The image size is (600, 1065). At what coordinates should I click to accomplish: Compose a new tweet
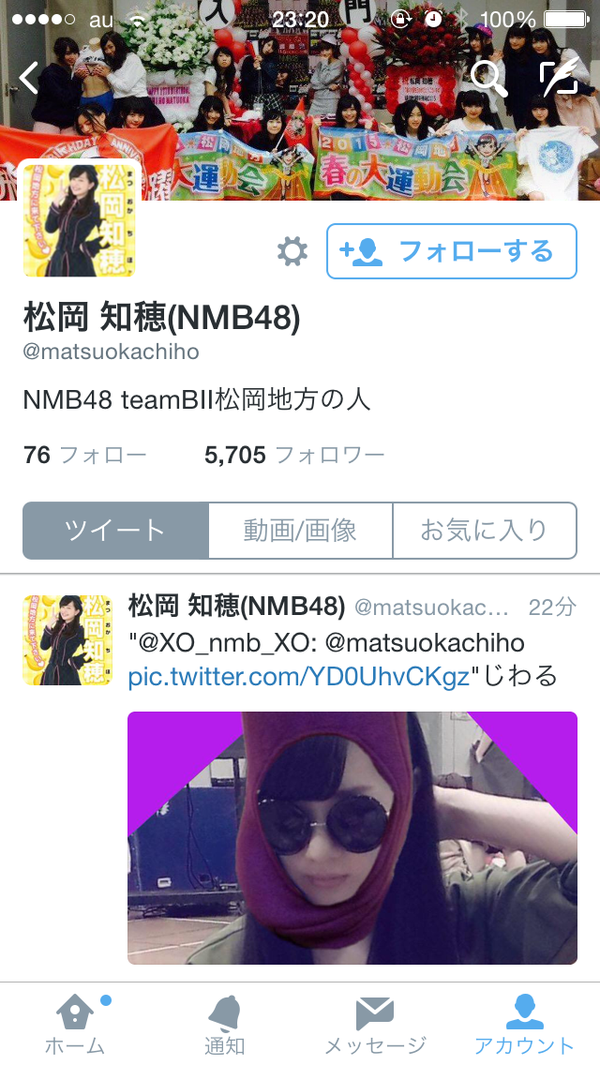(559, 77)
